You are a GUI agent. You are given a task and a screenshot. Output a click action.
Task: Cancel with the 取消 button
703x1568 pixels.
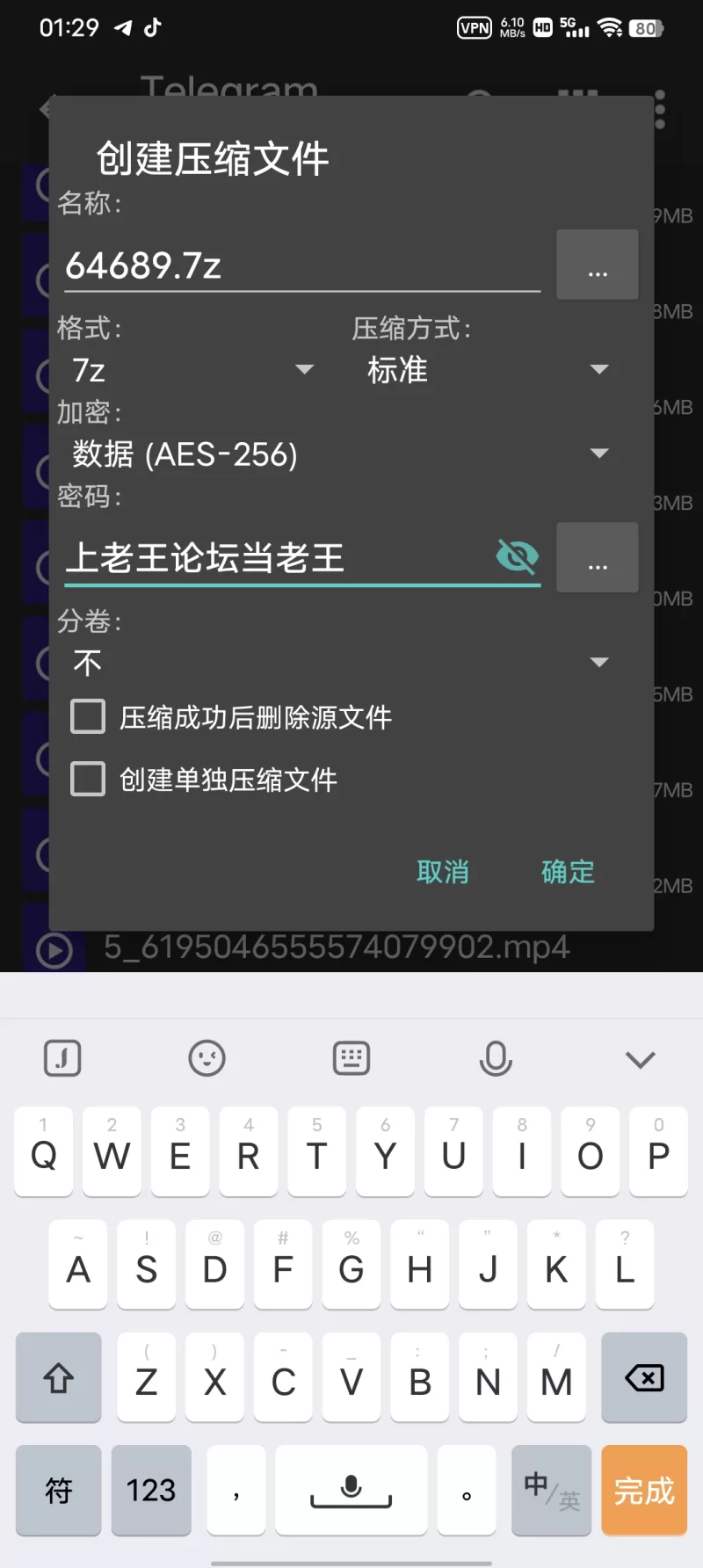coord(443,872)
